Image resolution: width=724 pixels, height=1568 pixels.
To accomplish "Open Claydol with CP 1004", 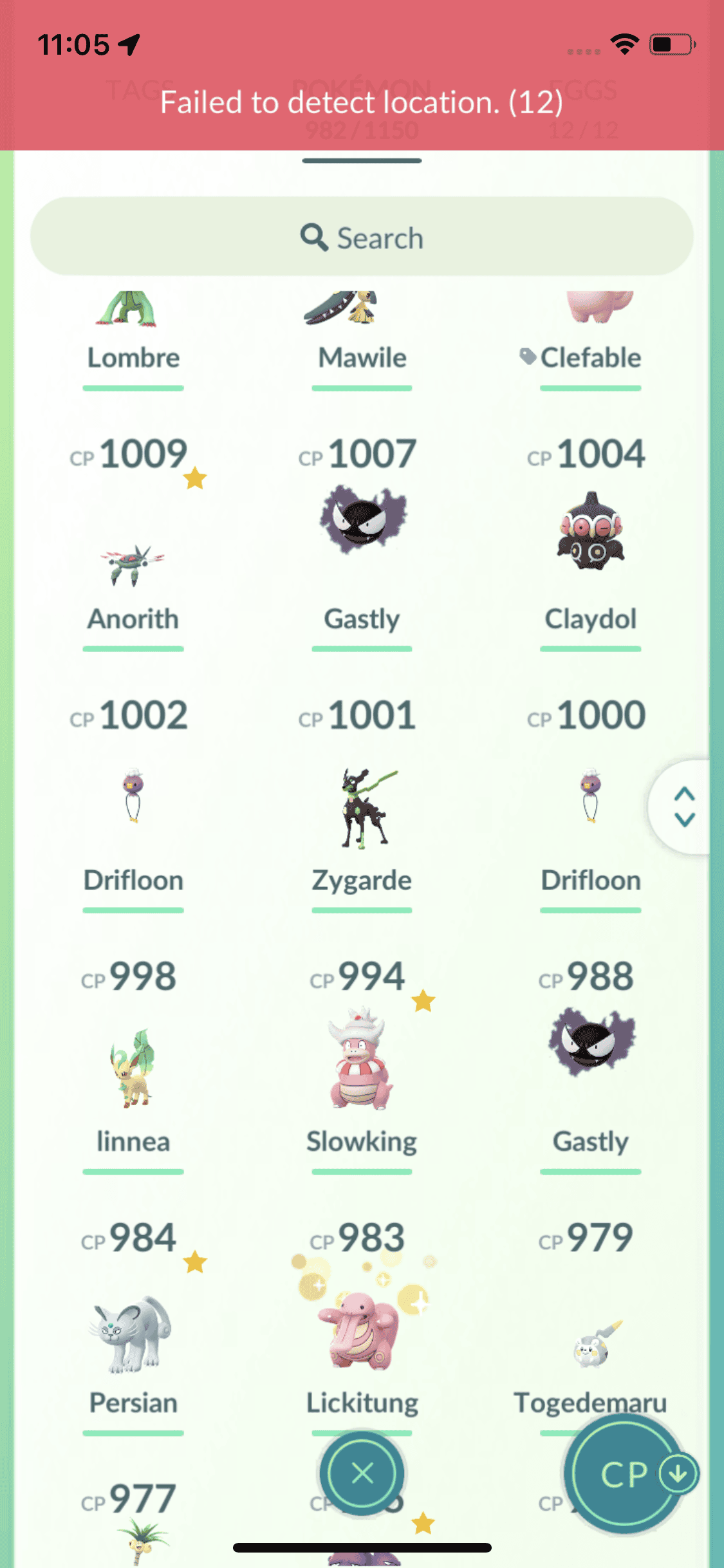I will (x=590, y=532).
